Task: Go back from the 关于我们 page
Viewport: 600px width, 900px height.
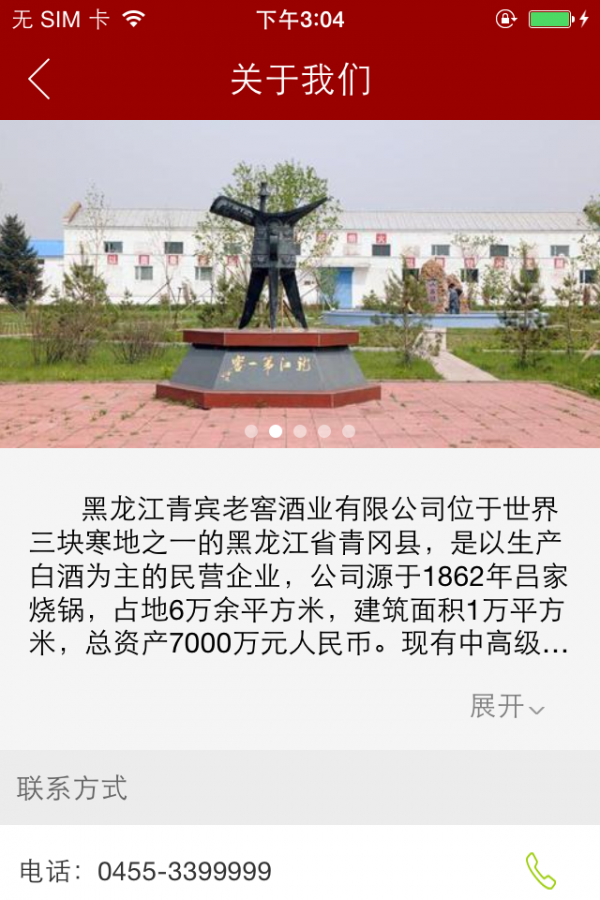Action: (x=39, y=79)
